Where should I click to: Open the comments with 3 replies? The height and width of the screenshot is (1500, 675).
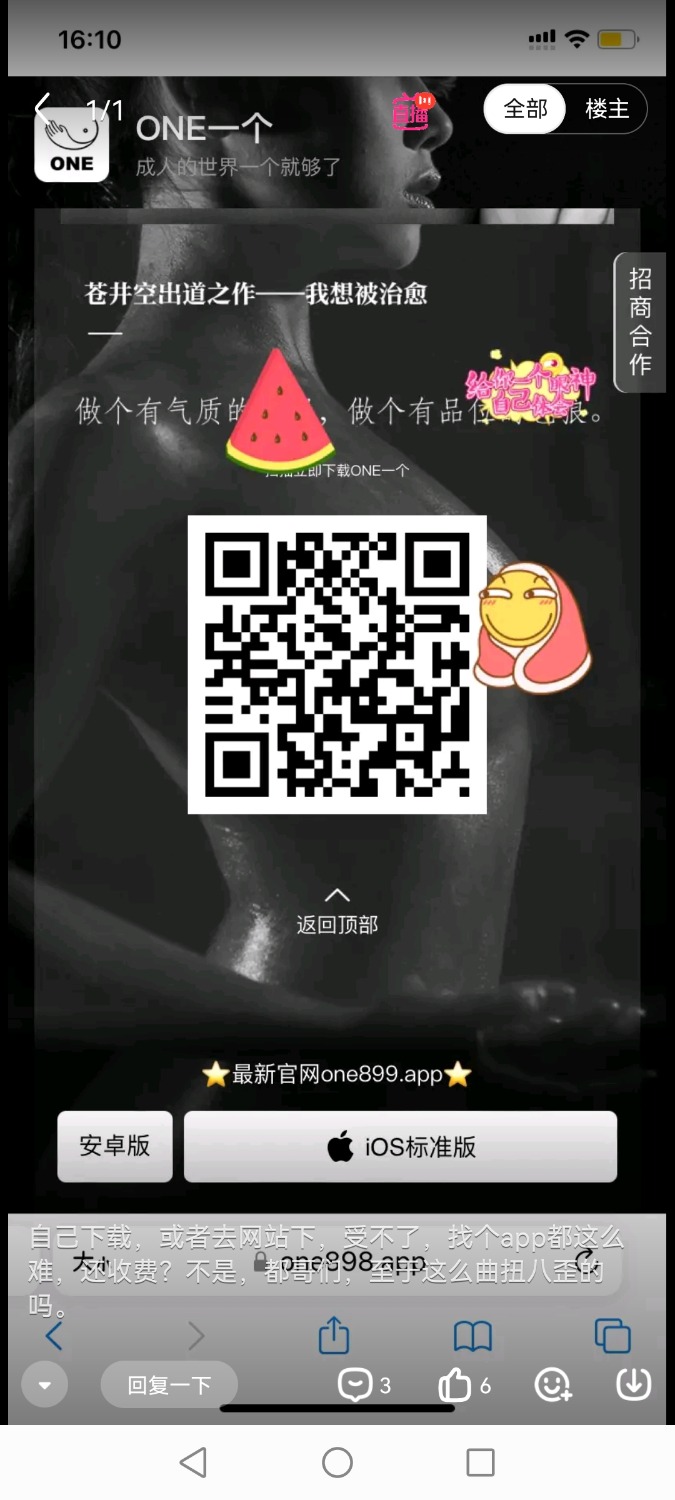point(364,1385)
